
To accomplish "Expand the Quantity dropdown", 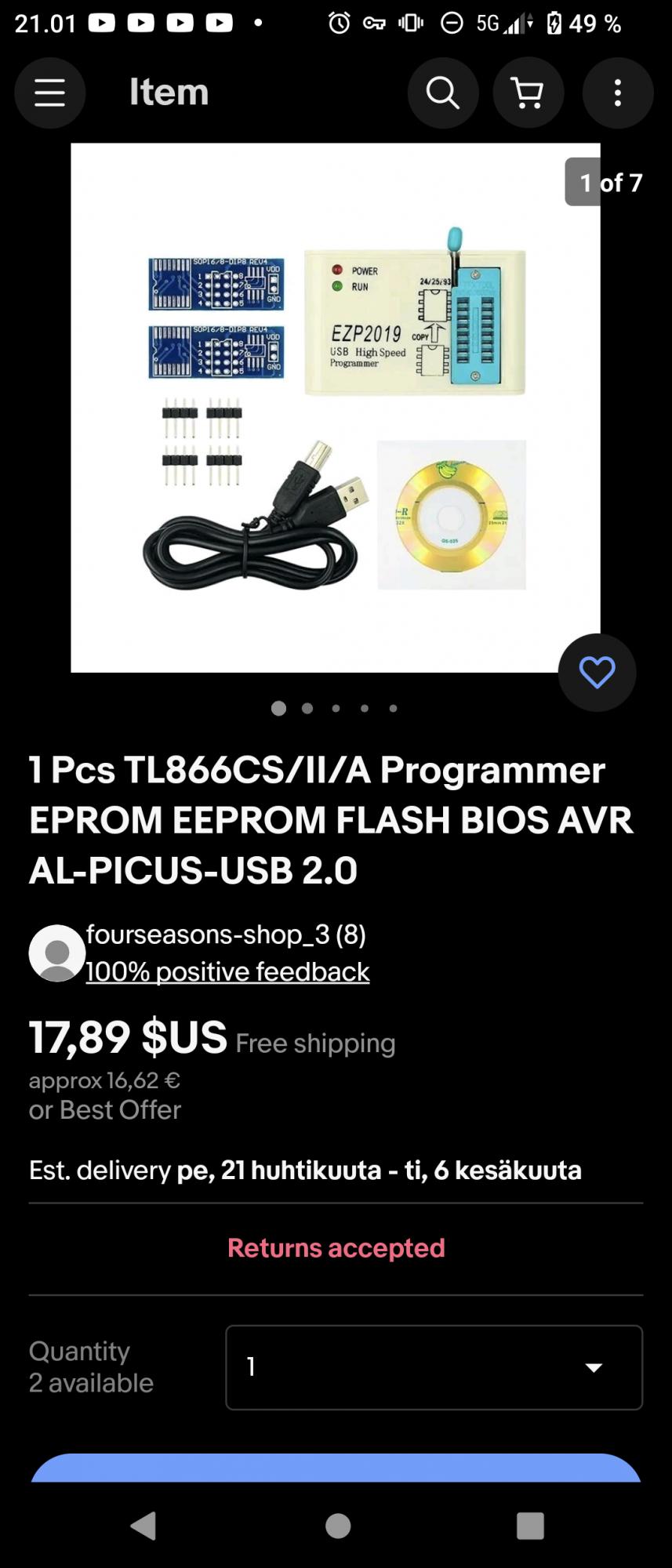I will (434, 1367).
